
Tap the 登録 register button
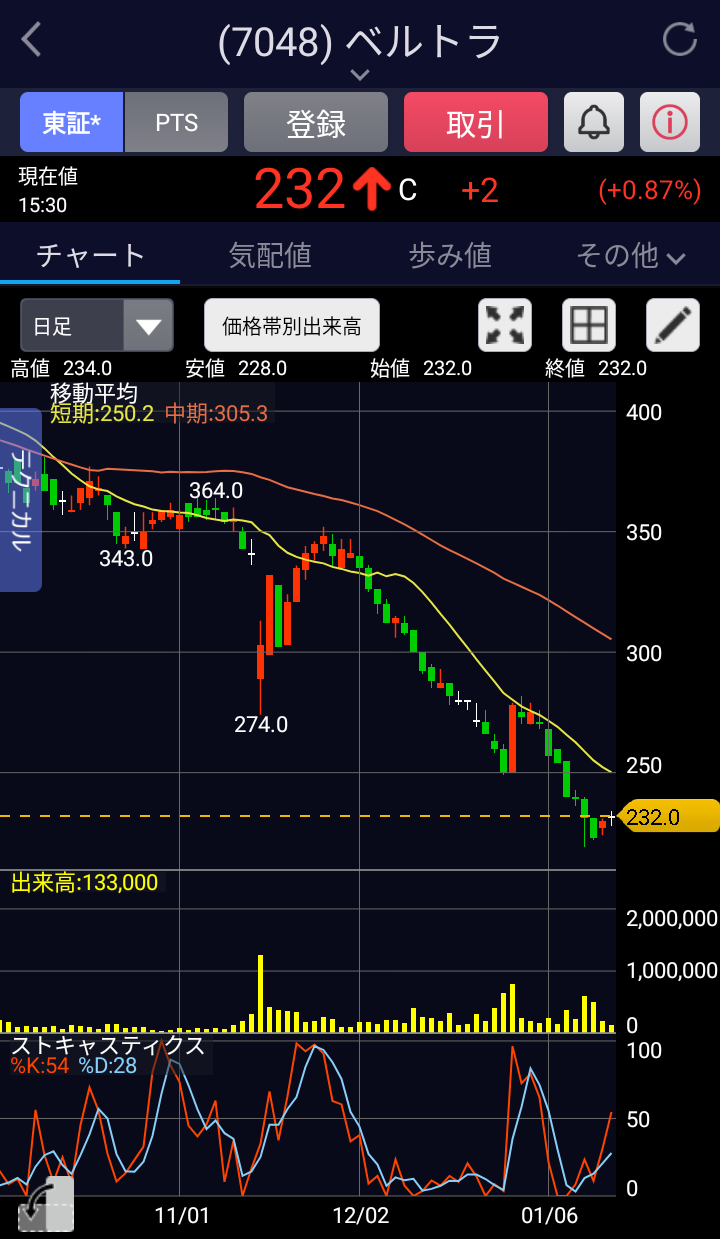tap(316, 123)
